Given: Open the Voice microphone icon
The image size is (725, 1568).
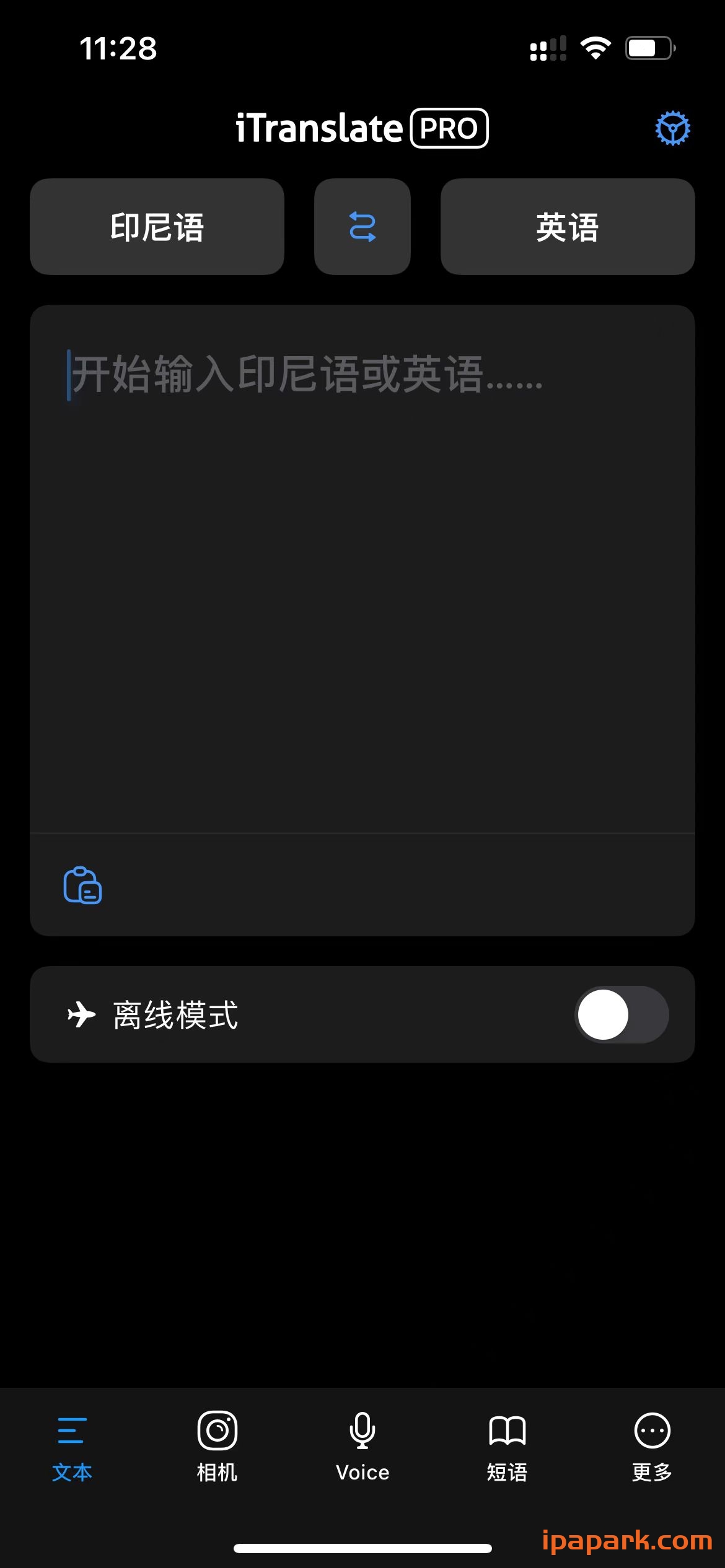Looking at the screenshot, I should point(362,1431).
